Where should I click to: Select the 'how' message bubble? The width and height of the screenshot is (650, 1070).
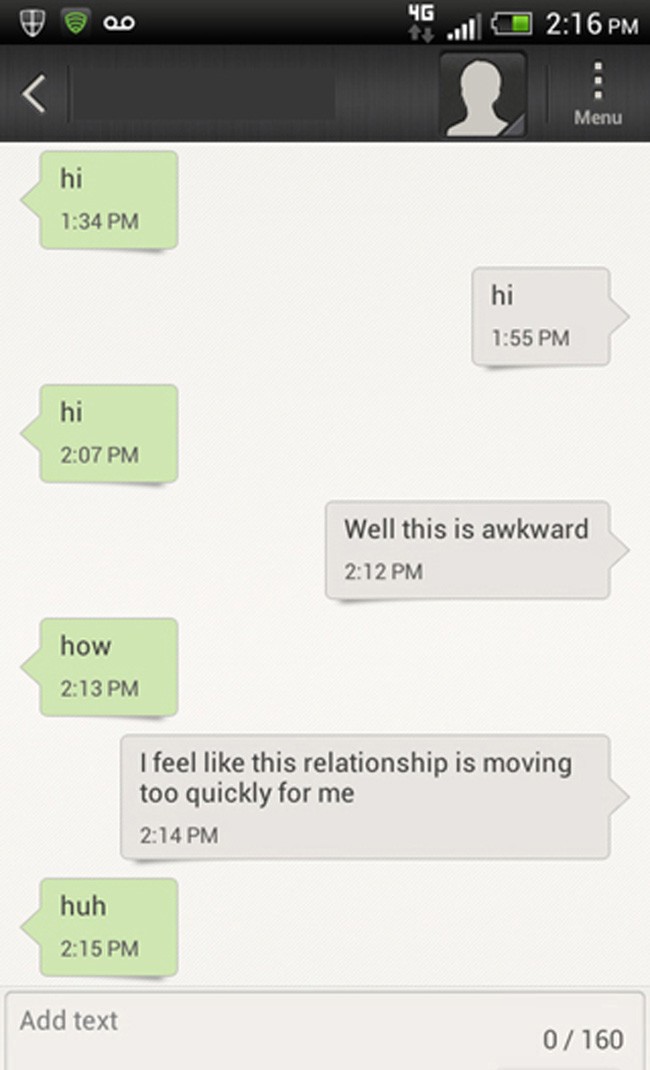click(108, 666)
